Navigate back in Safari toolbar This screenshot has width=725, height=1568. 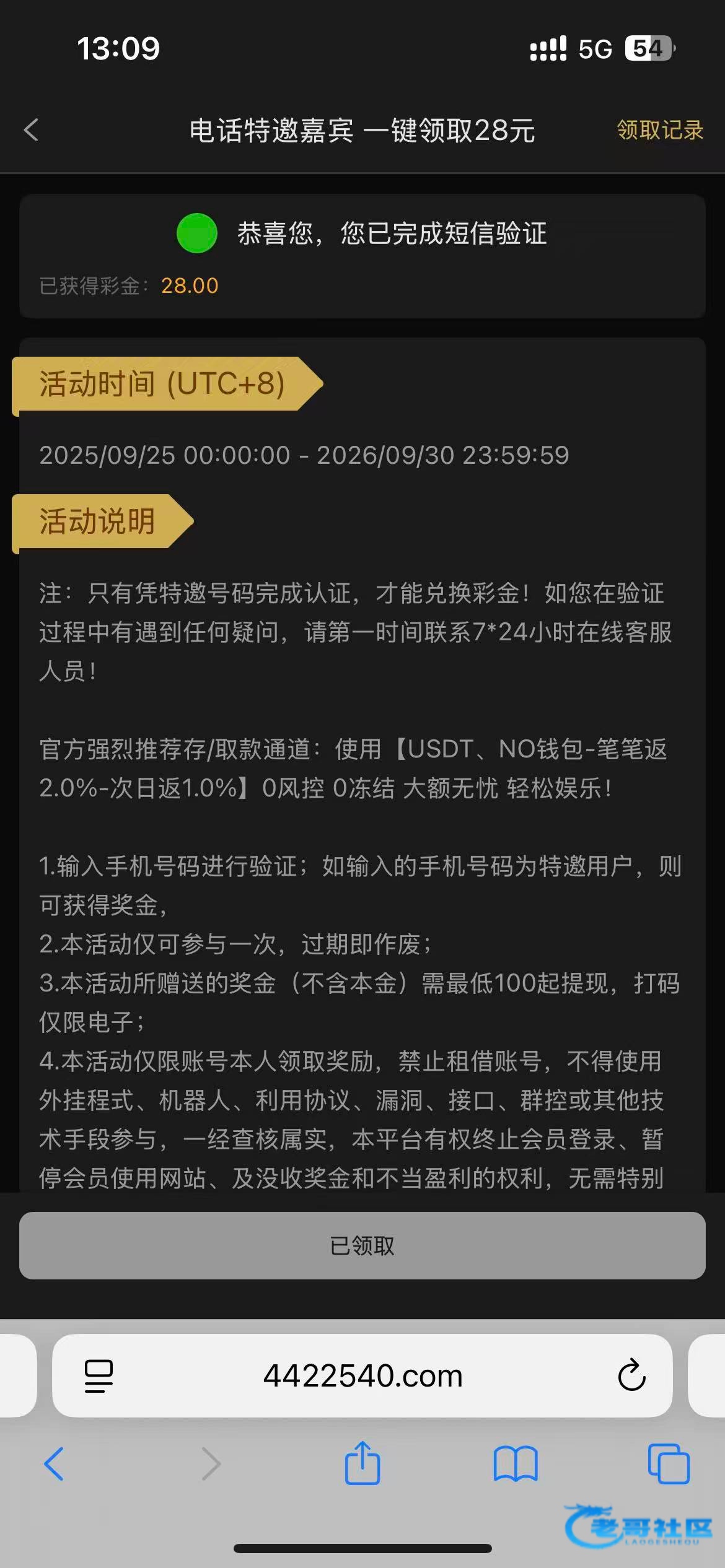click(54, 1464)
